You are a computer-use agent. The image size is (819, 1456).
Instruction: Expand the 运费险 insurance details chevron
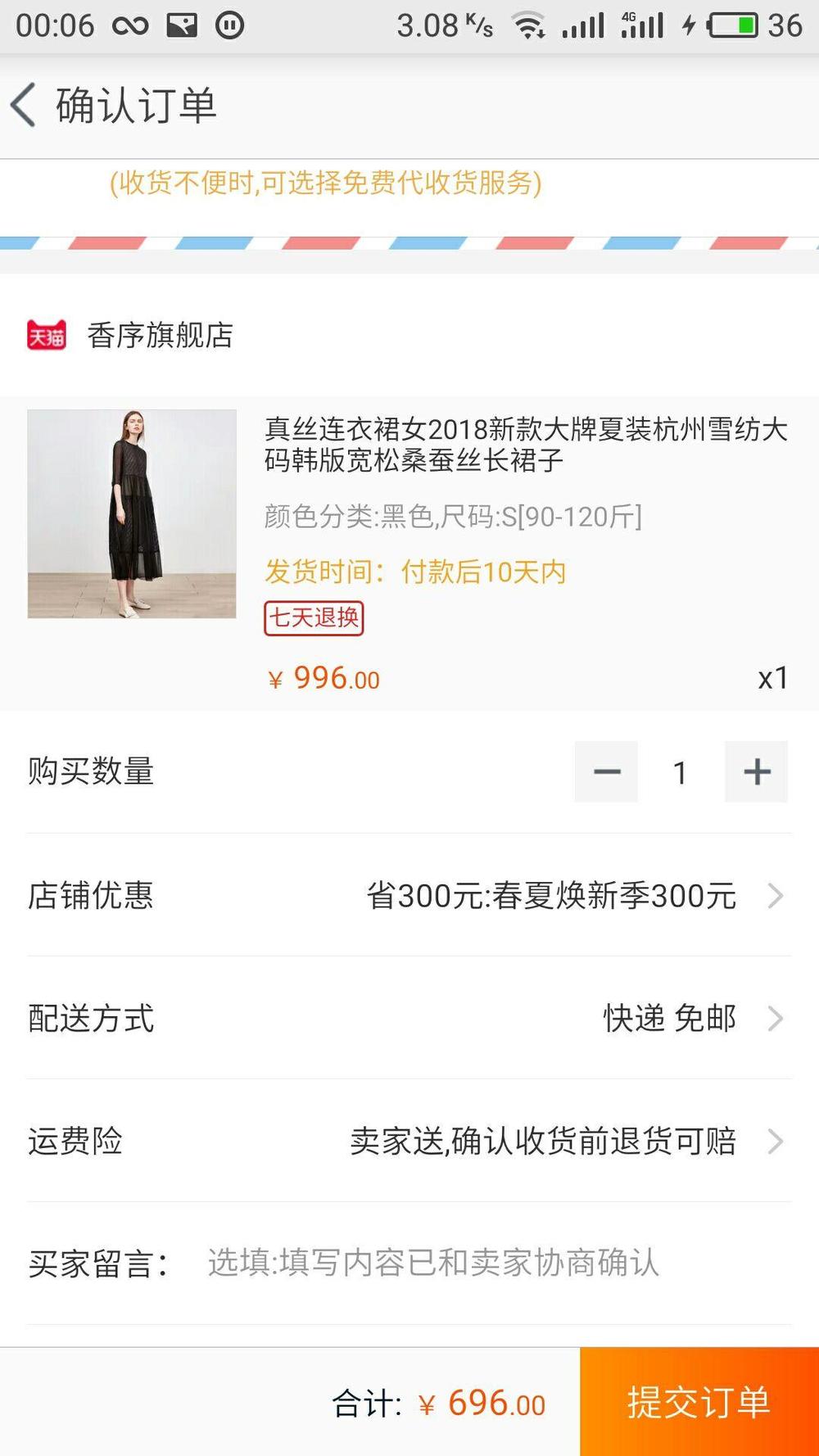tap(773, 1141)
